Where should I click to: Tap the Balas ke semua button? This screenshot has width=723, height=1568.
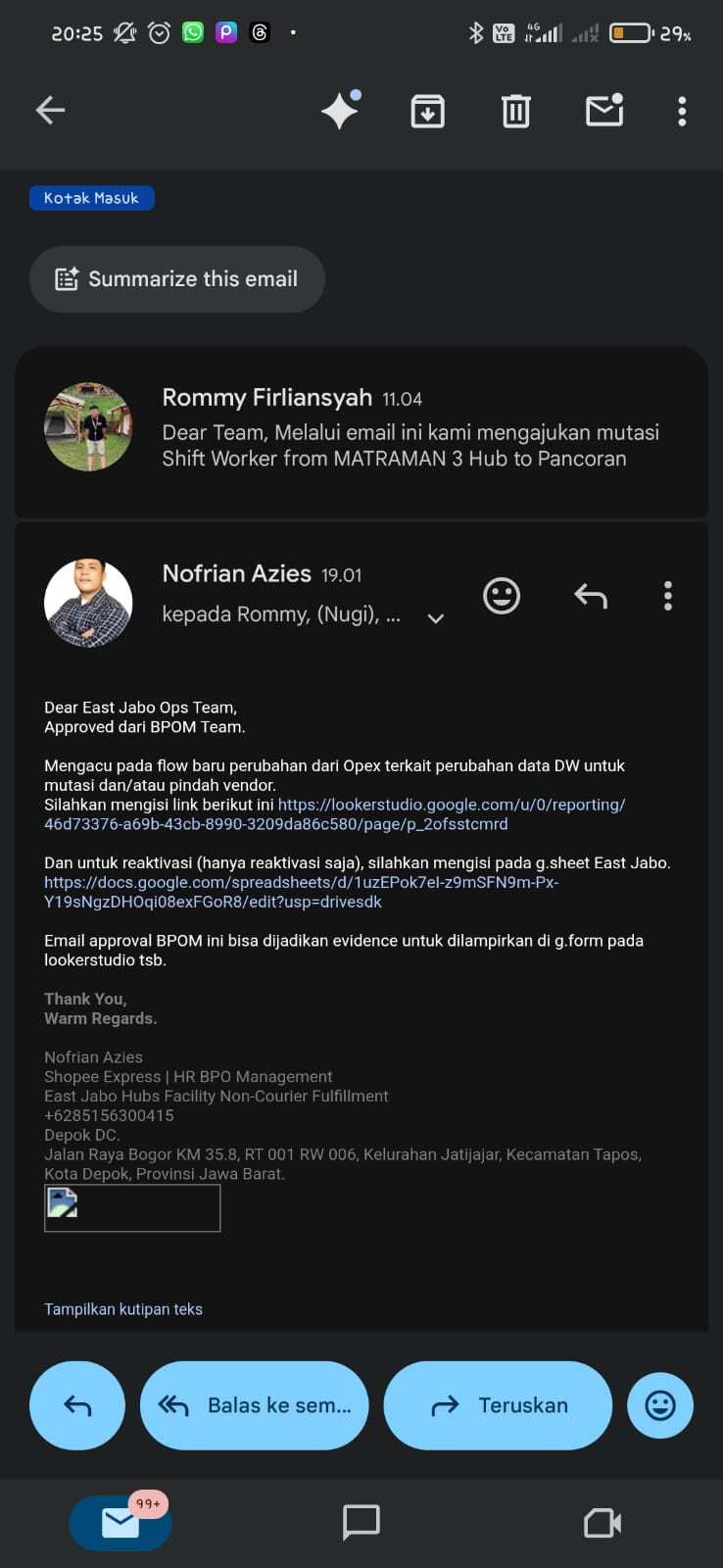click(x=255, y=1405)
